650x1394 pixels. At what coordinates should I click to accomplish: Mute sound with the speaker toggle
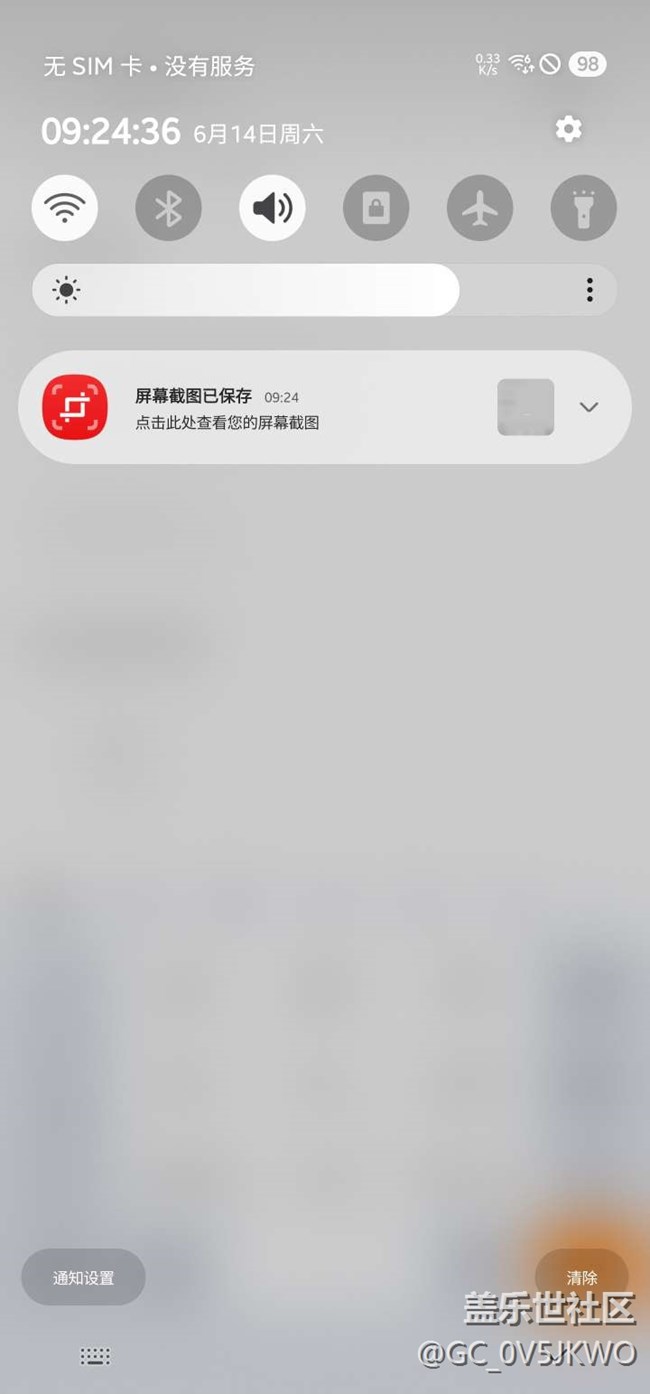point(272,208)
